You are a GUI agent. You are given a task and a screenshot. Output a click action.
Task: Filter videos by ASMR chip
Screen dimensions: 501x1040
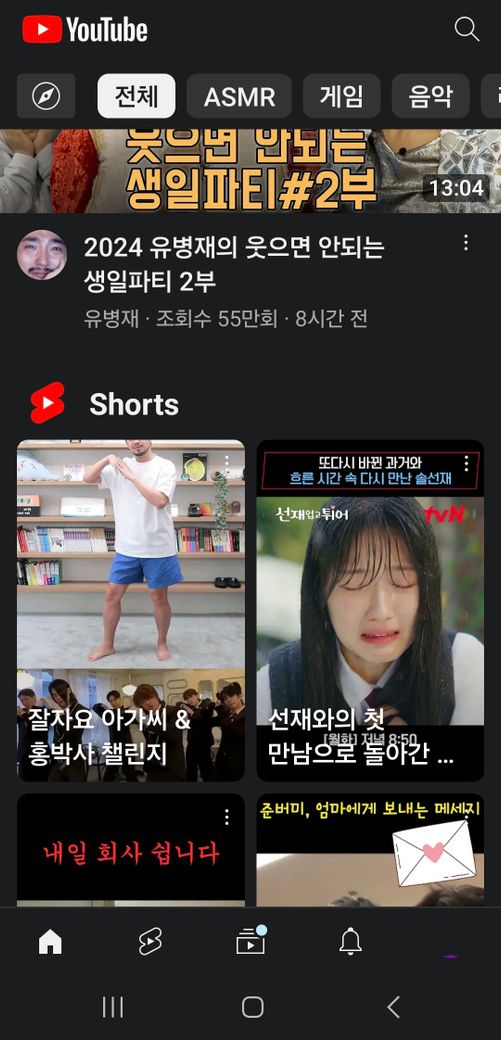click(239, 96)
